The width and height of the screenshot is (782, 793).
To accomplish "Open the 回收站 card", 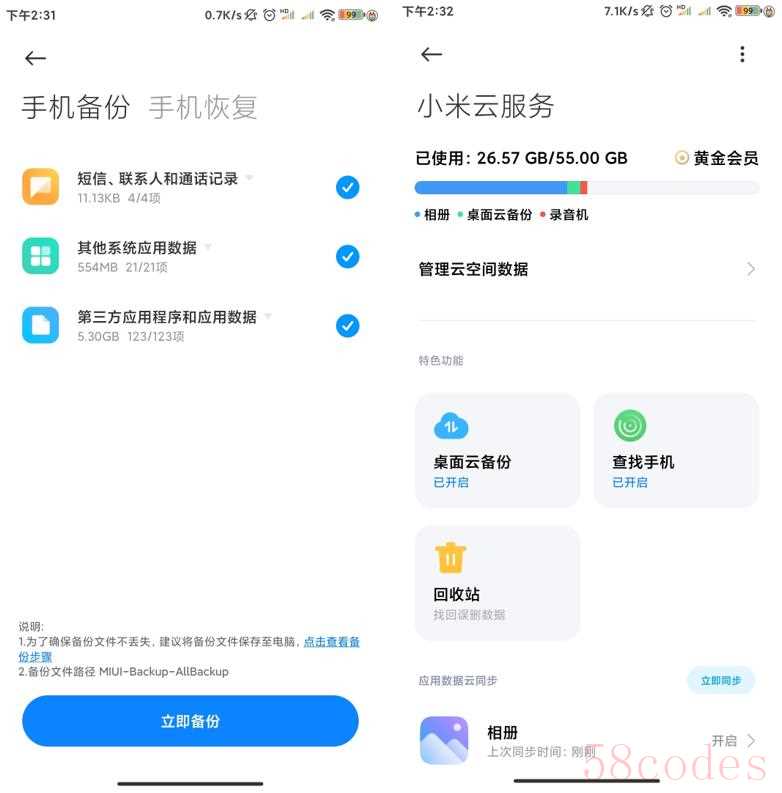I will coord(497,583).
